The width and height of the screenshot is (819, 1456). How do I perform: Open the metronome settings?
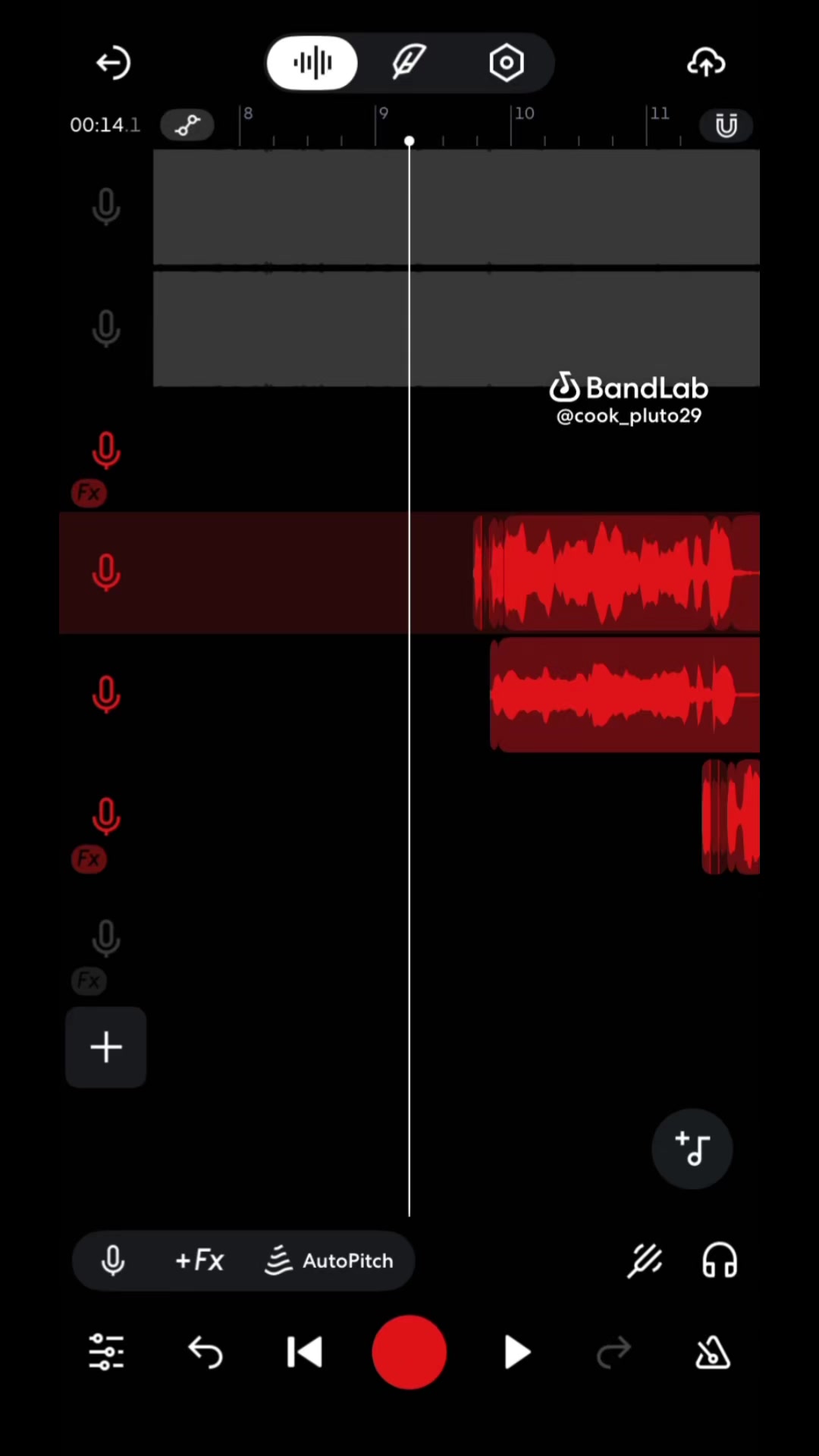point(713,1352)
